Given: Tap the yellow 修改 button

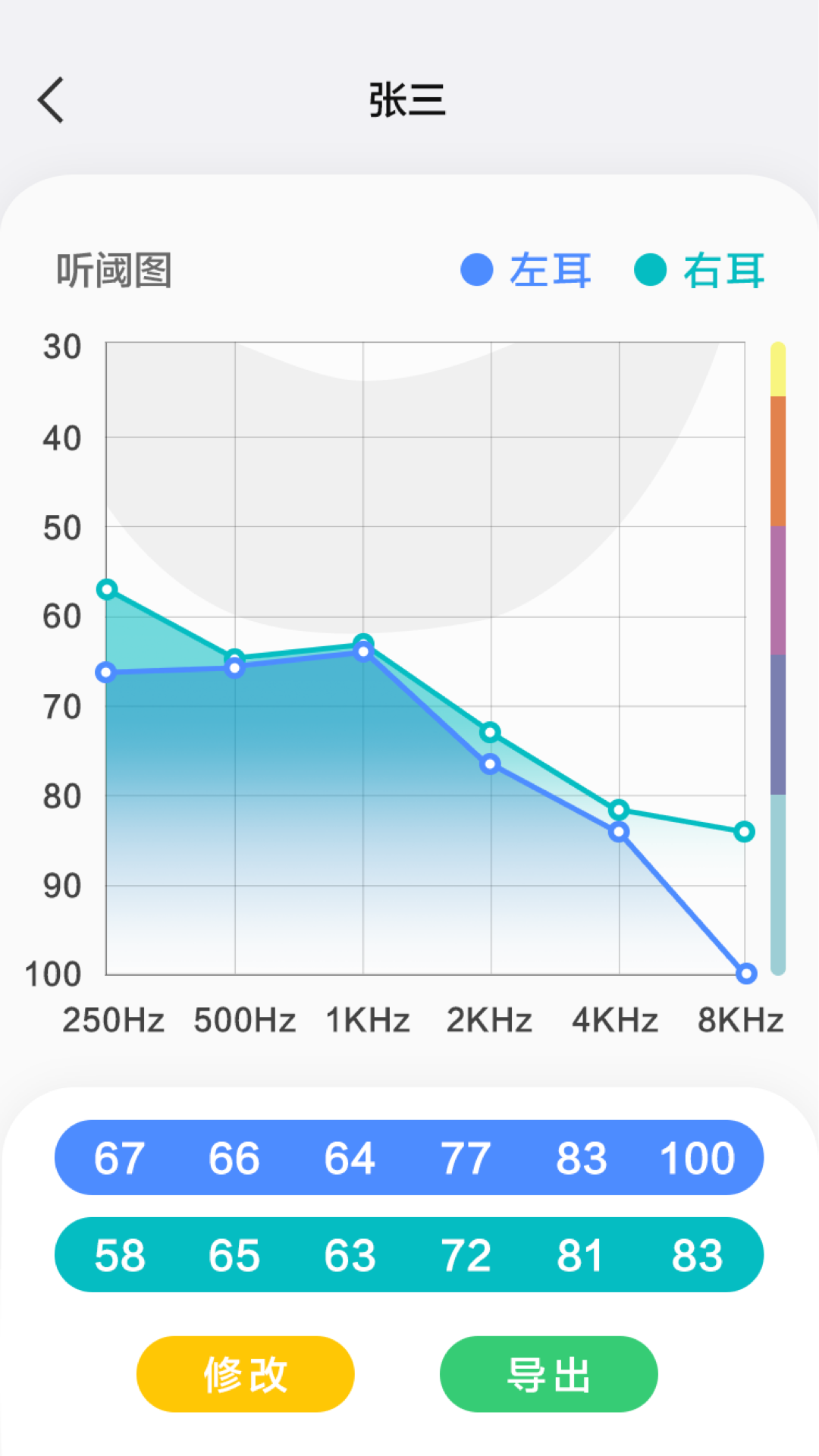Looking at the screenshot, I should coord(245,1373).
